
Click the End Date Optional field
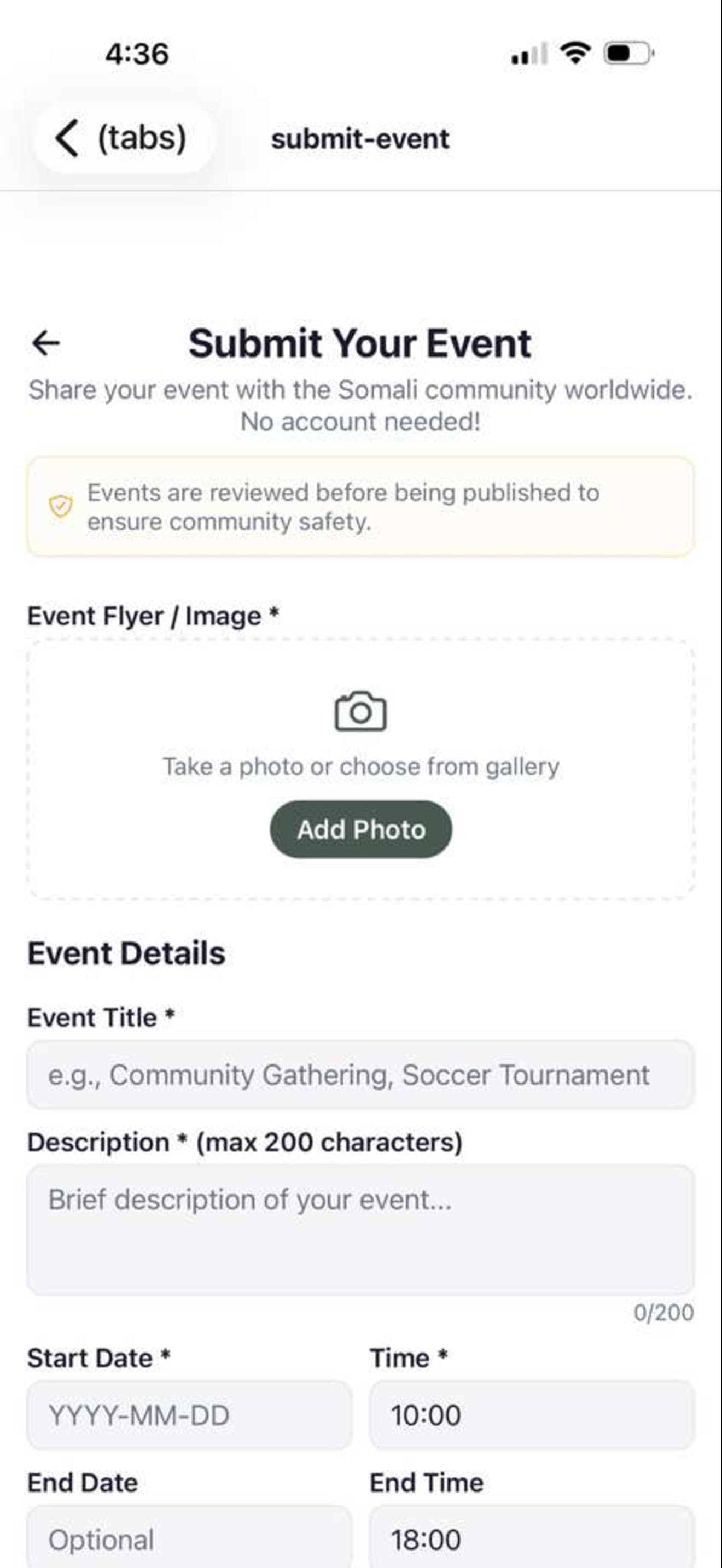tap(189, 1538)
